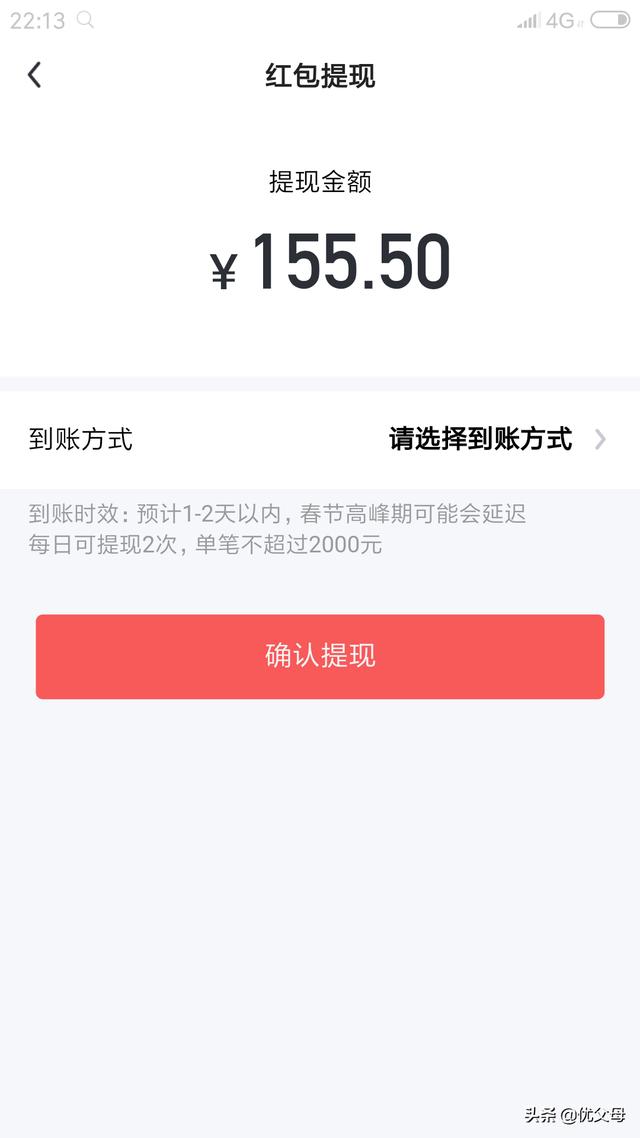Viewport: 640px width, 1138px height.
Task: Go back from 红包提现 page
Action: click(35, 75)
